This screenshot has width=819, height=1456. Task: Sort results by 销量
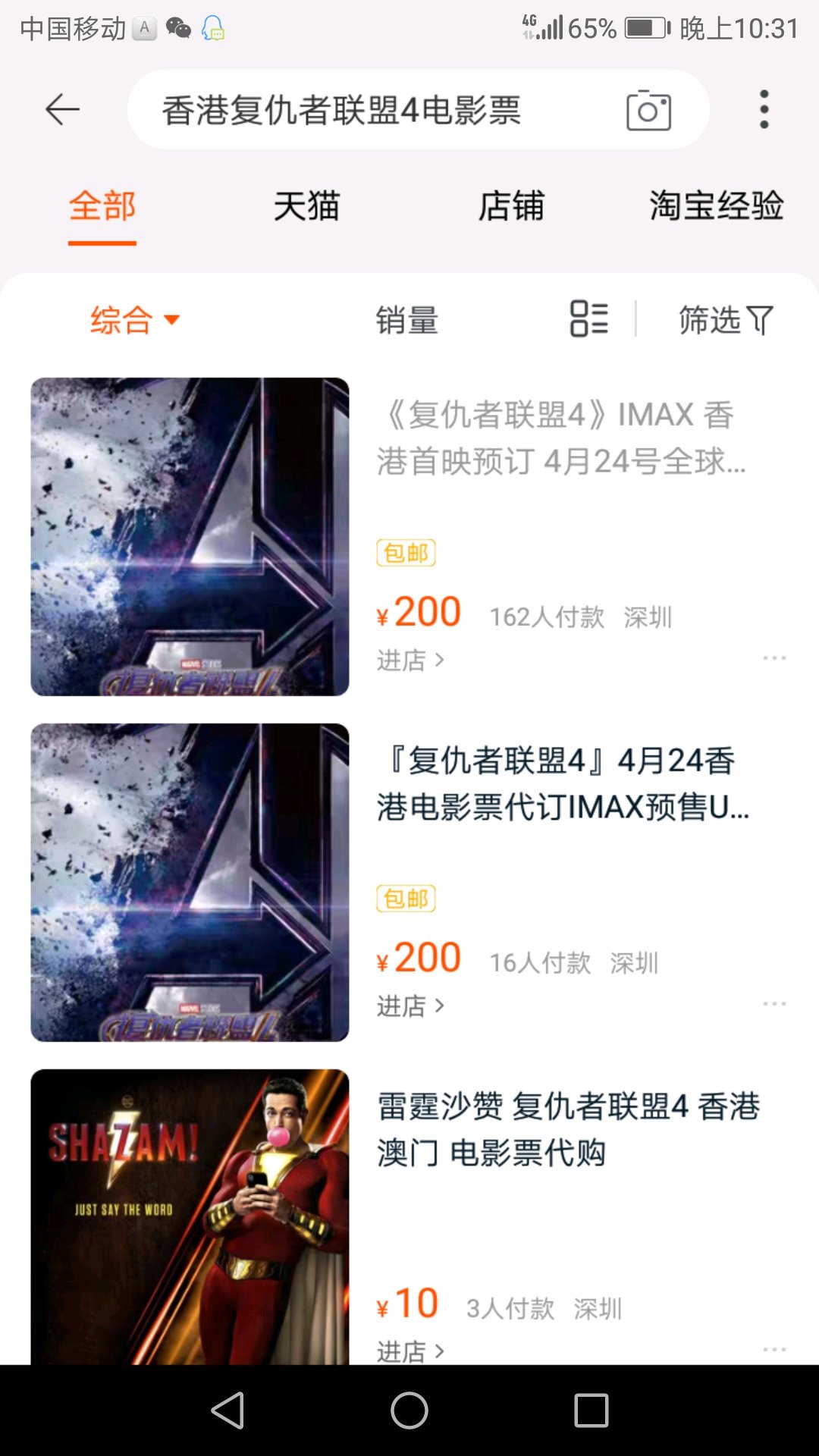[x=407, y=320]
